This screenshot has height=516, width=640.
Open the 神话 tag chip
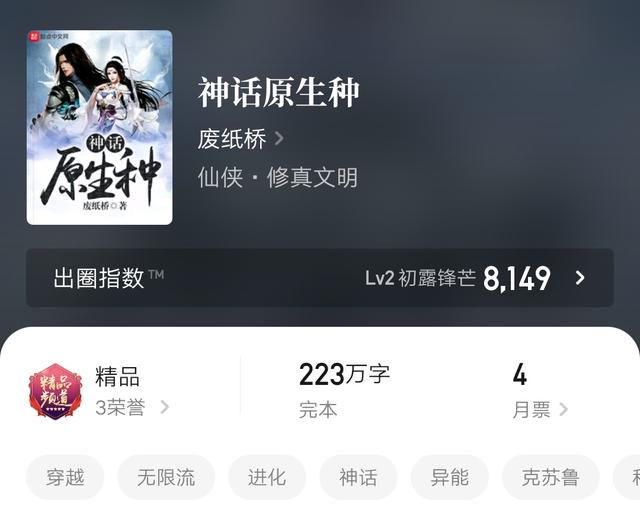[x=358, y=477]
